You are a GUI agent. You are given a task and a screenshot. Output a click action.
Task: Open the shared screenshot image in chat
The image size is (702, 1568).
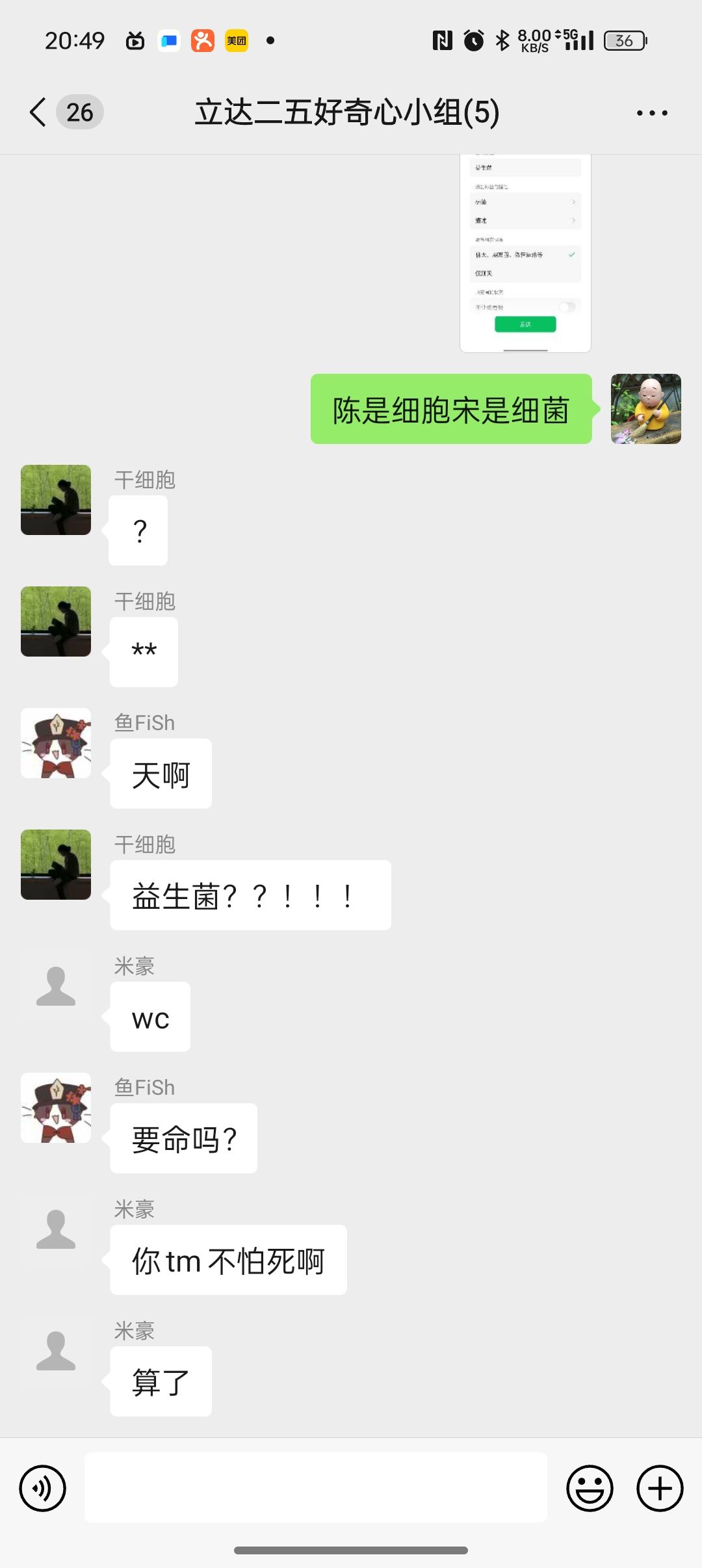pos(525,254)
